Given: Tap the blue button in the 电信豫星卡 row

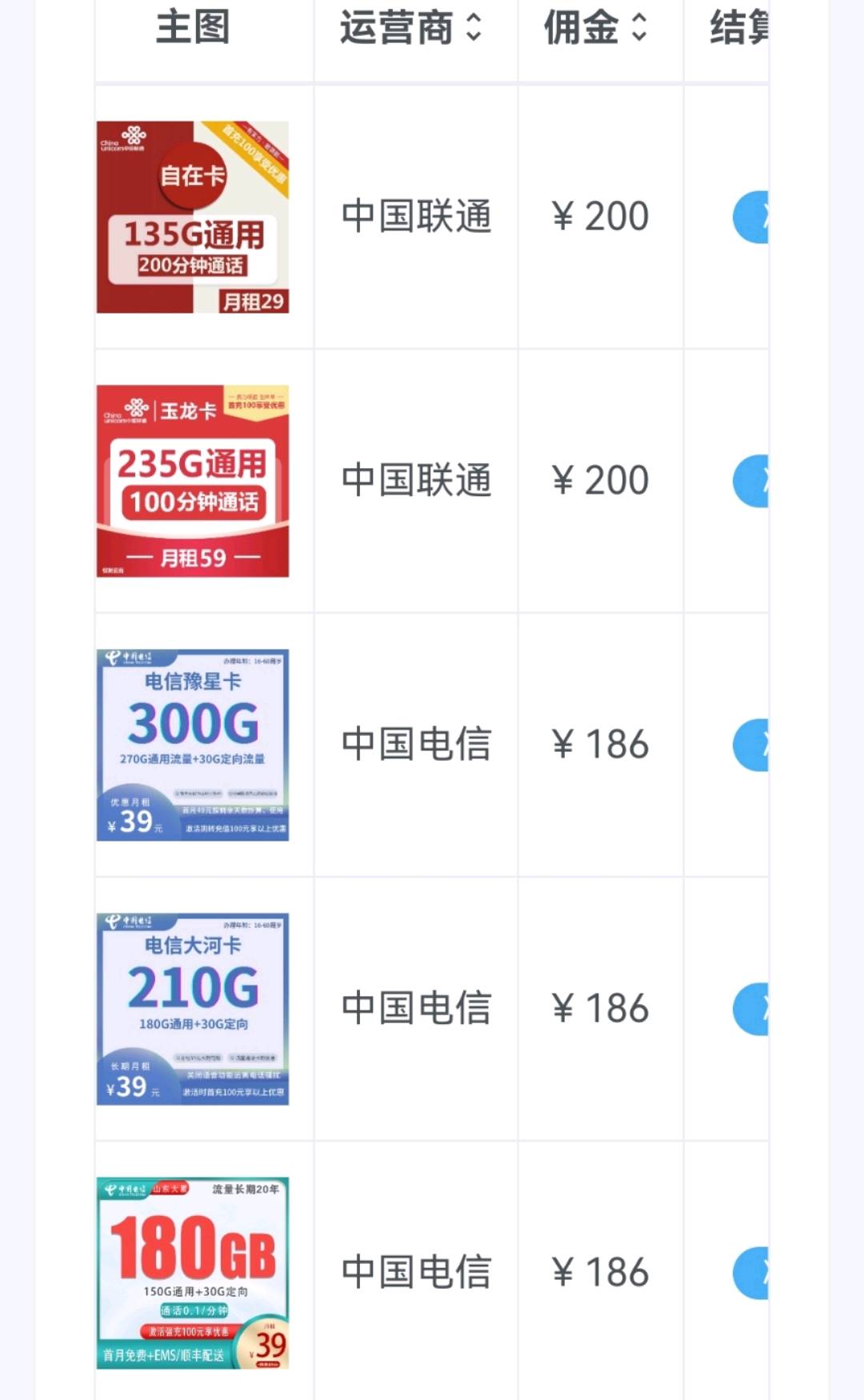Looking at the screenshot, I should coord(752,745).
